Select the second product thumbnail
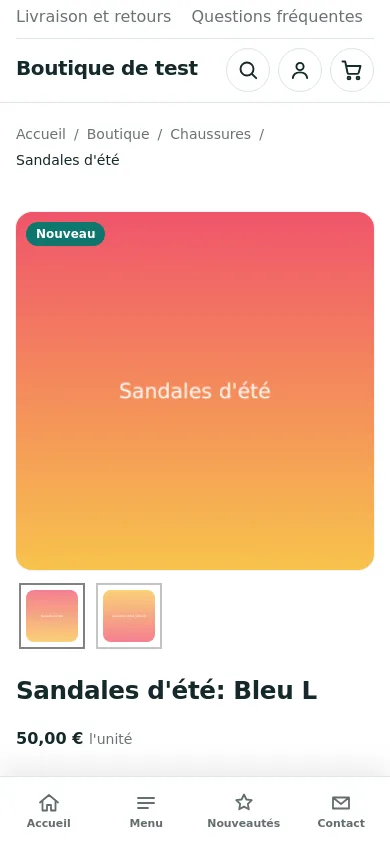This screenshot has width=390, height=844. 129,616
